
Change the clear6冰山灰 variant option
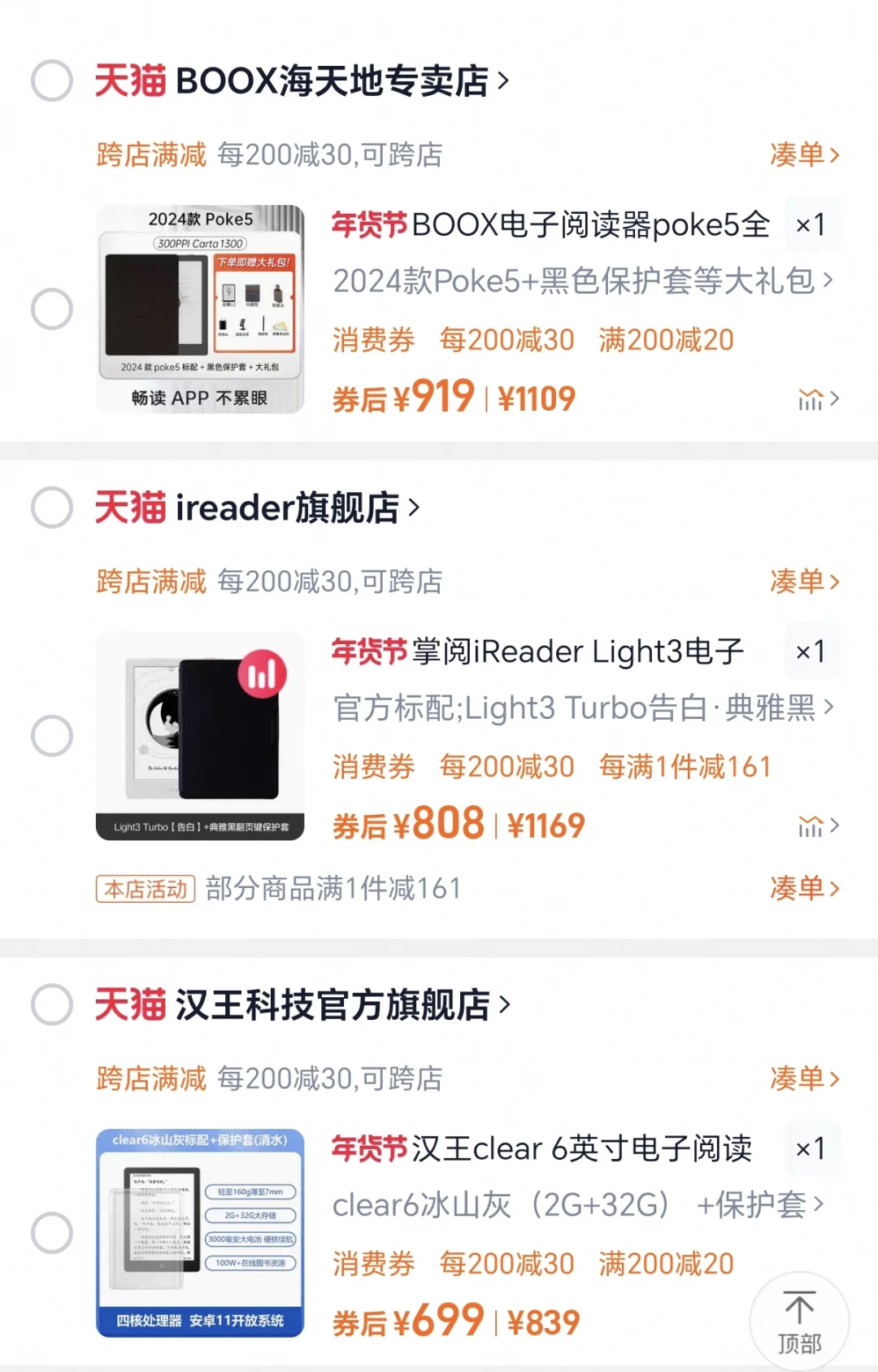[x=577, y=1205]
